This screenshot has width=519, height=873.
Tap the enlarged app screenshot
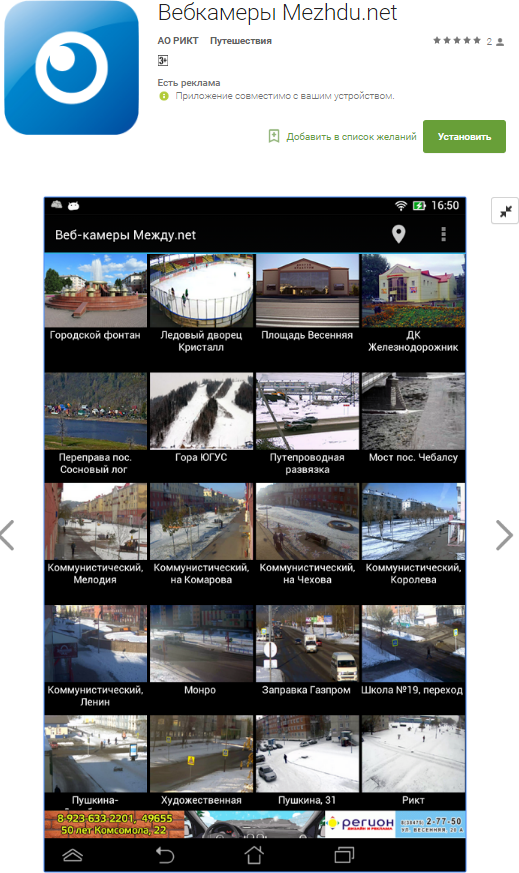(255, 534)
